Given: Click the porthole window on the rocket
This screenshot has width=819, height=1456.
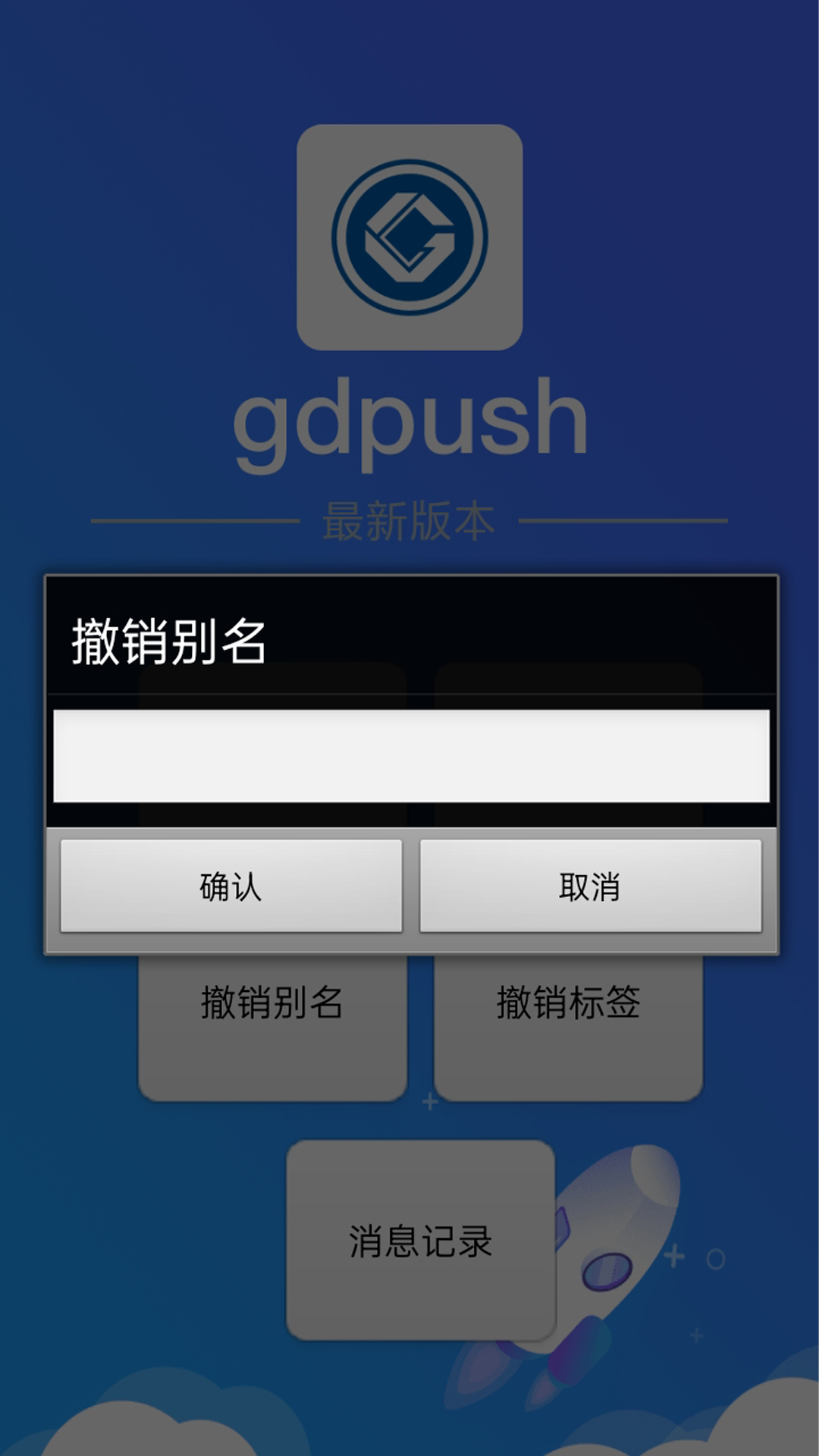Looking at the screenshot, I should click(x=607, y=1272).
